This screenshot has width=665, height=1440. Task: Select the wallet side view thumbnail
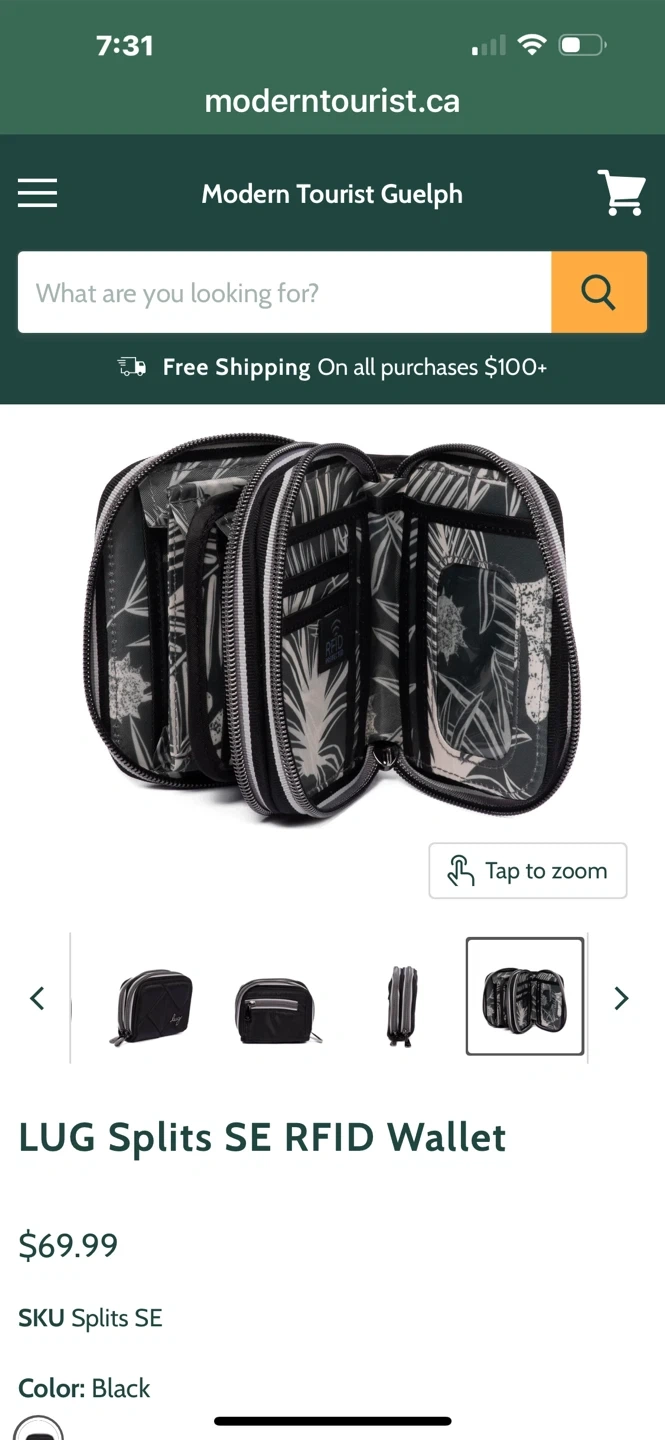point(401,1005)
